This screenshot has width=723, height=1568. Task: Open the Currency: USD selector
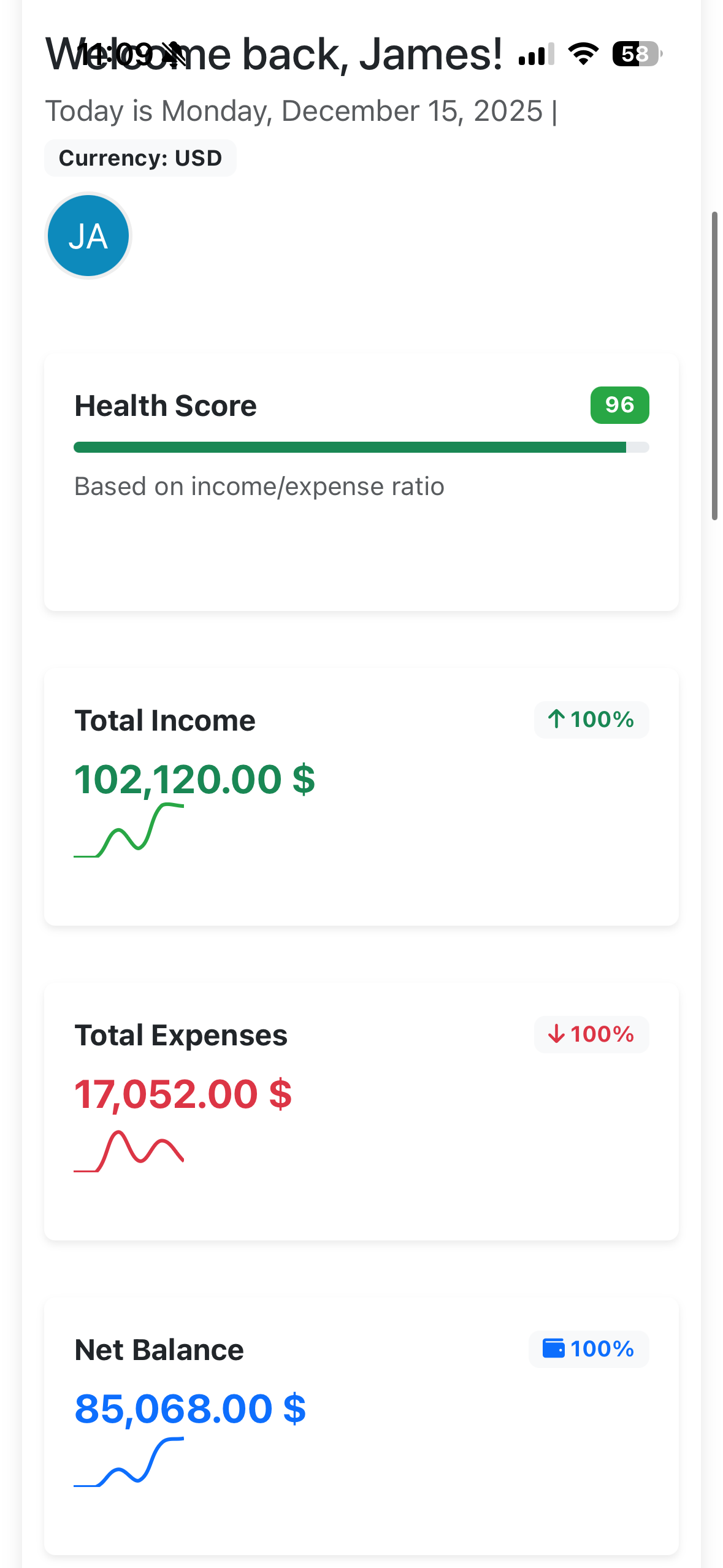tap(140, 157)
